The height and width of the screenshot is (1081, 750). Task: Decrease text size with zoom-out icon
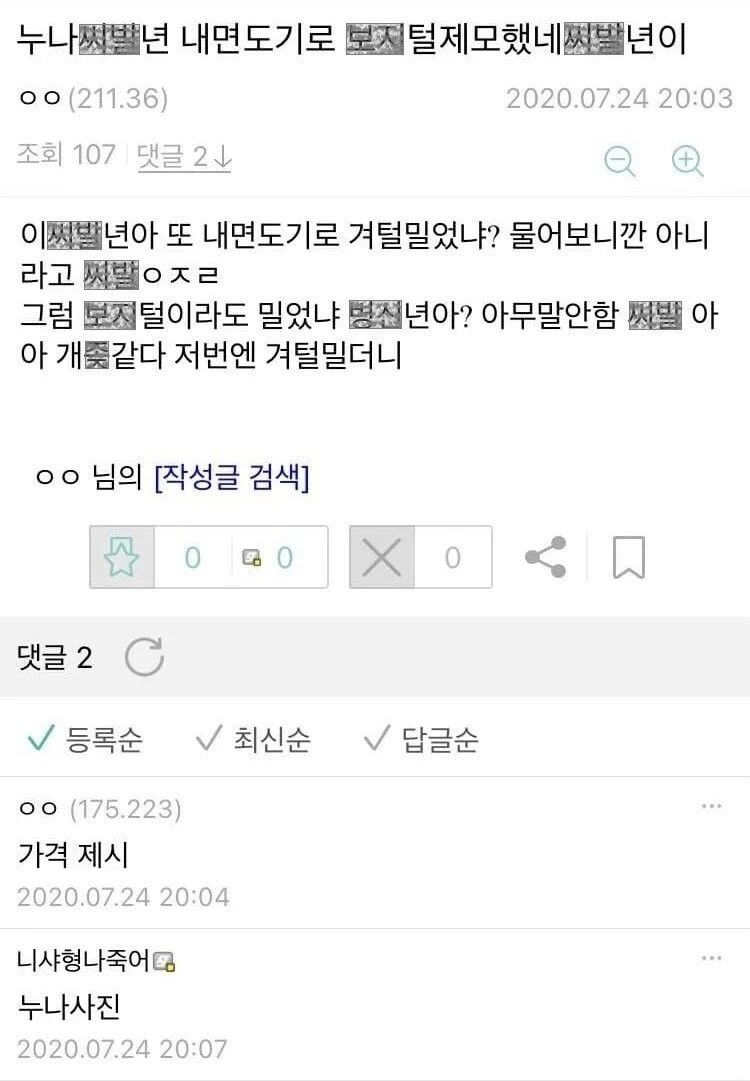620,161
